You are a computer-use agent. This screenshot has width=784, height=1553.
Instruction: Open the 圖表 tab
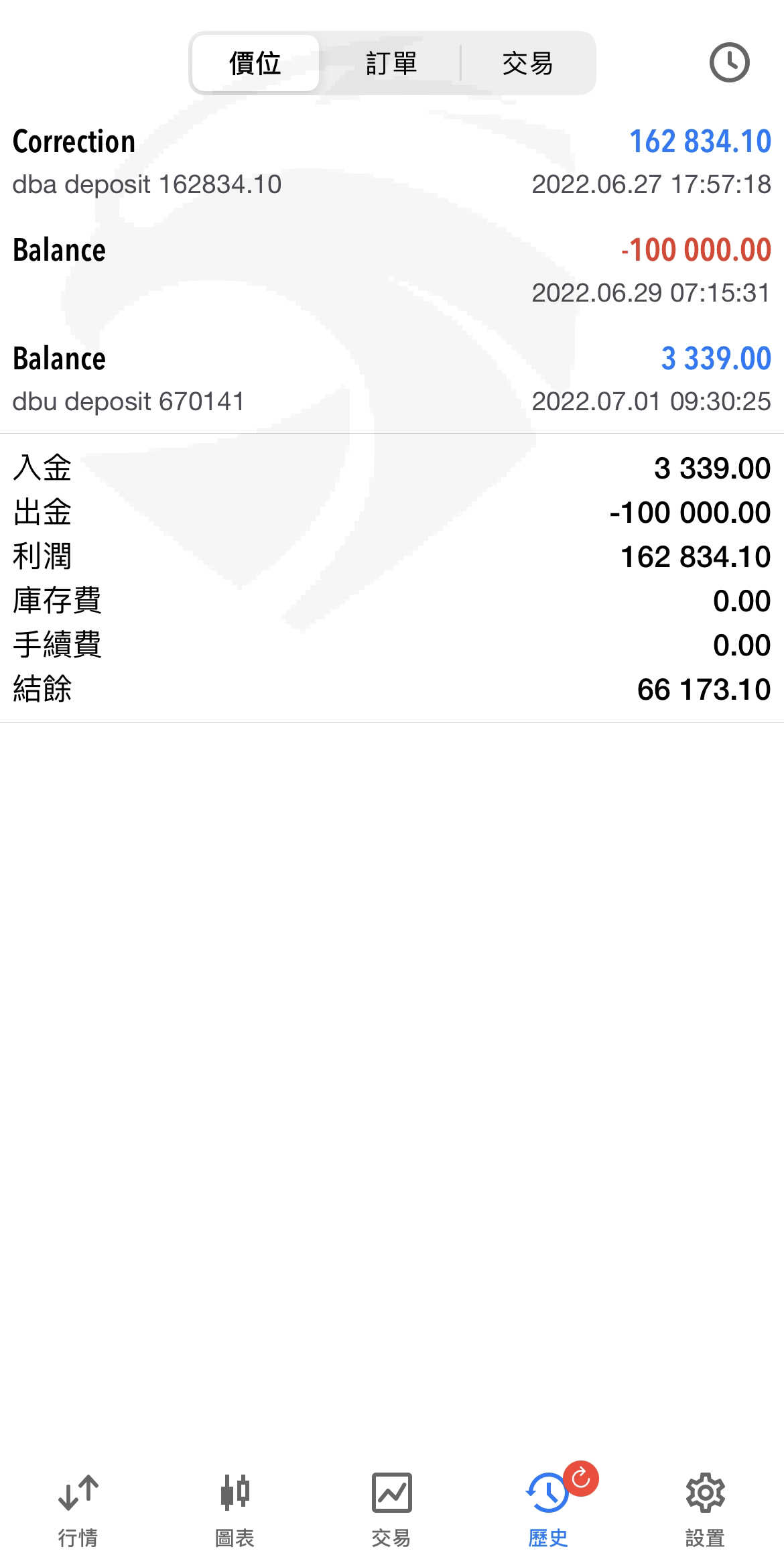click(x=235, y=1509)
